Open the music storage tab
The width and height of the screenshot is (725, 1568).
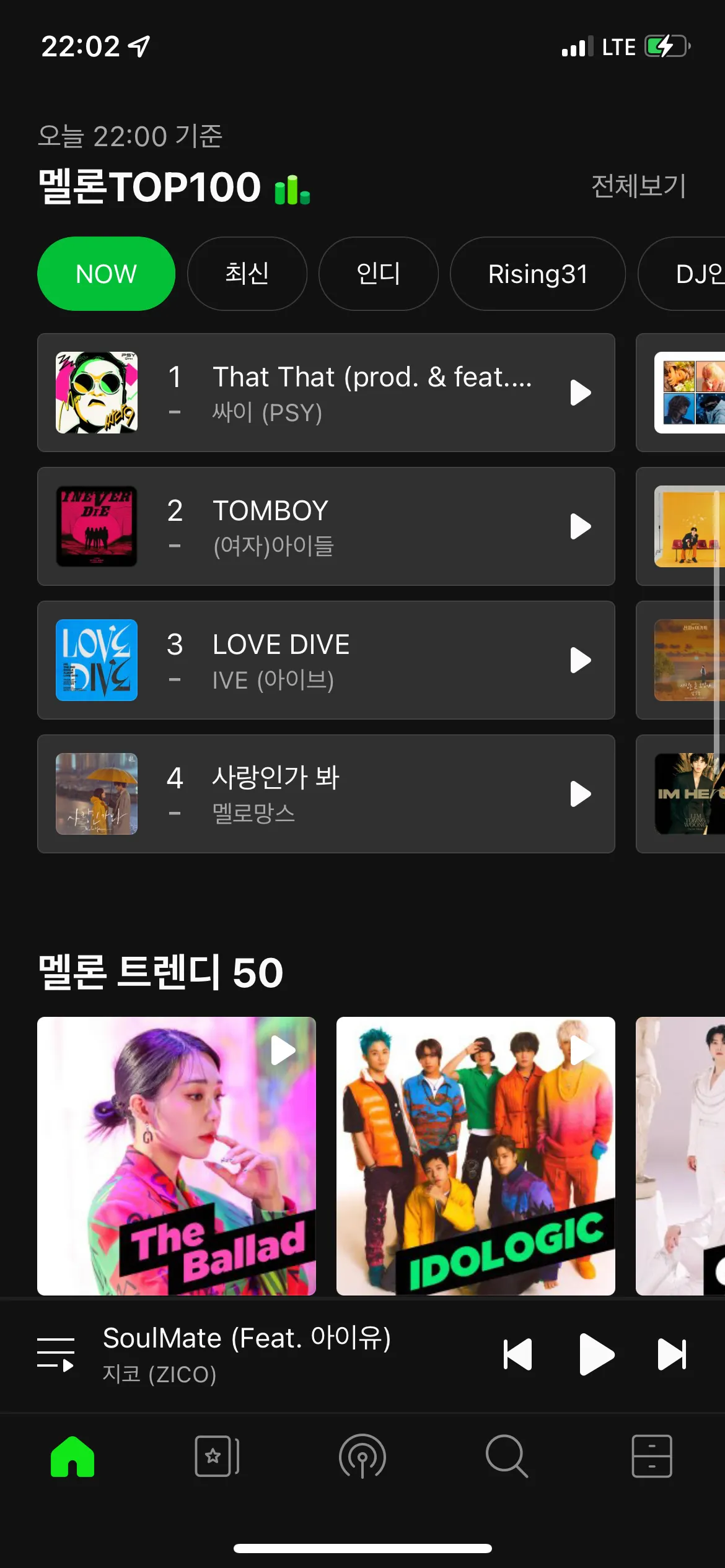[652, 1457]
